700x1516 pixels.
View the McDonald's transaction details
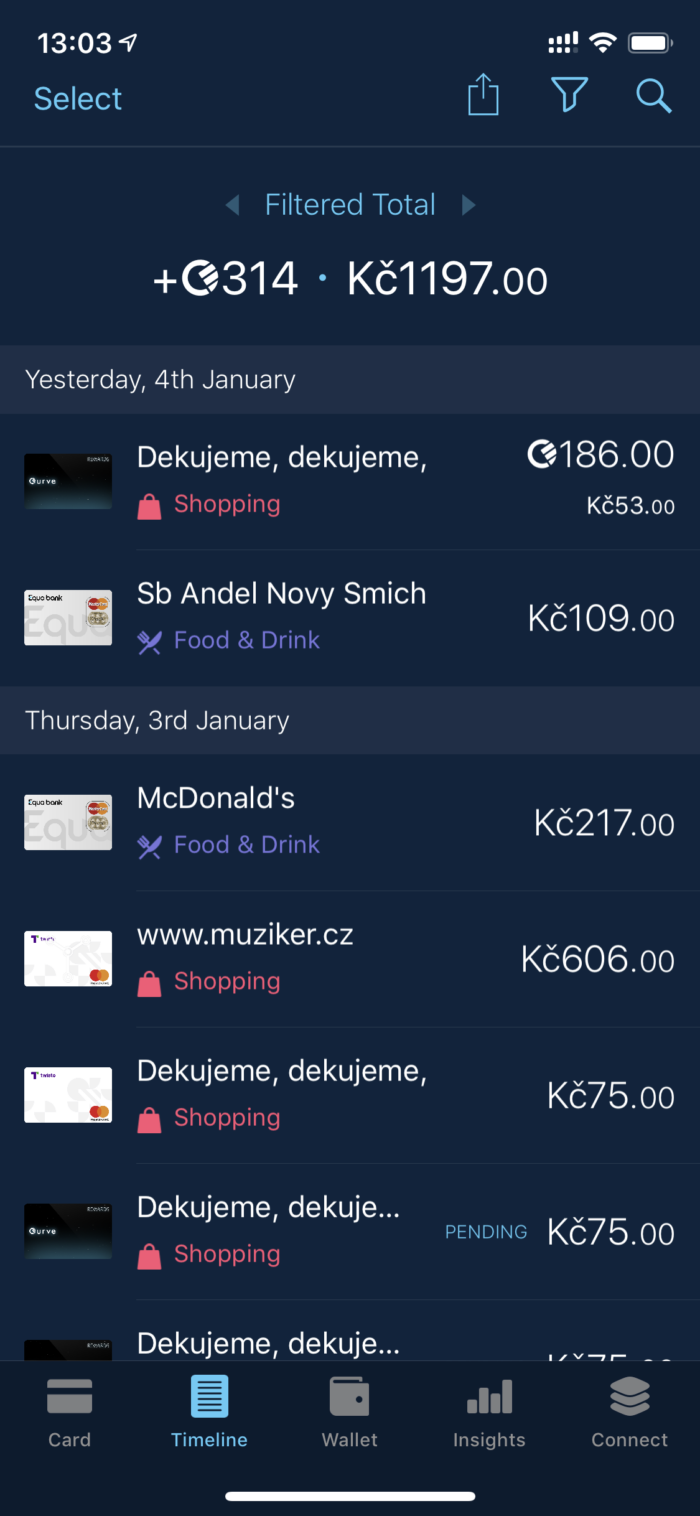[350, 822]
